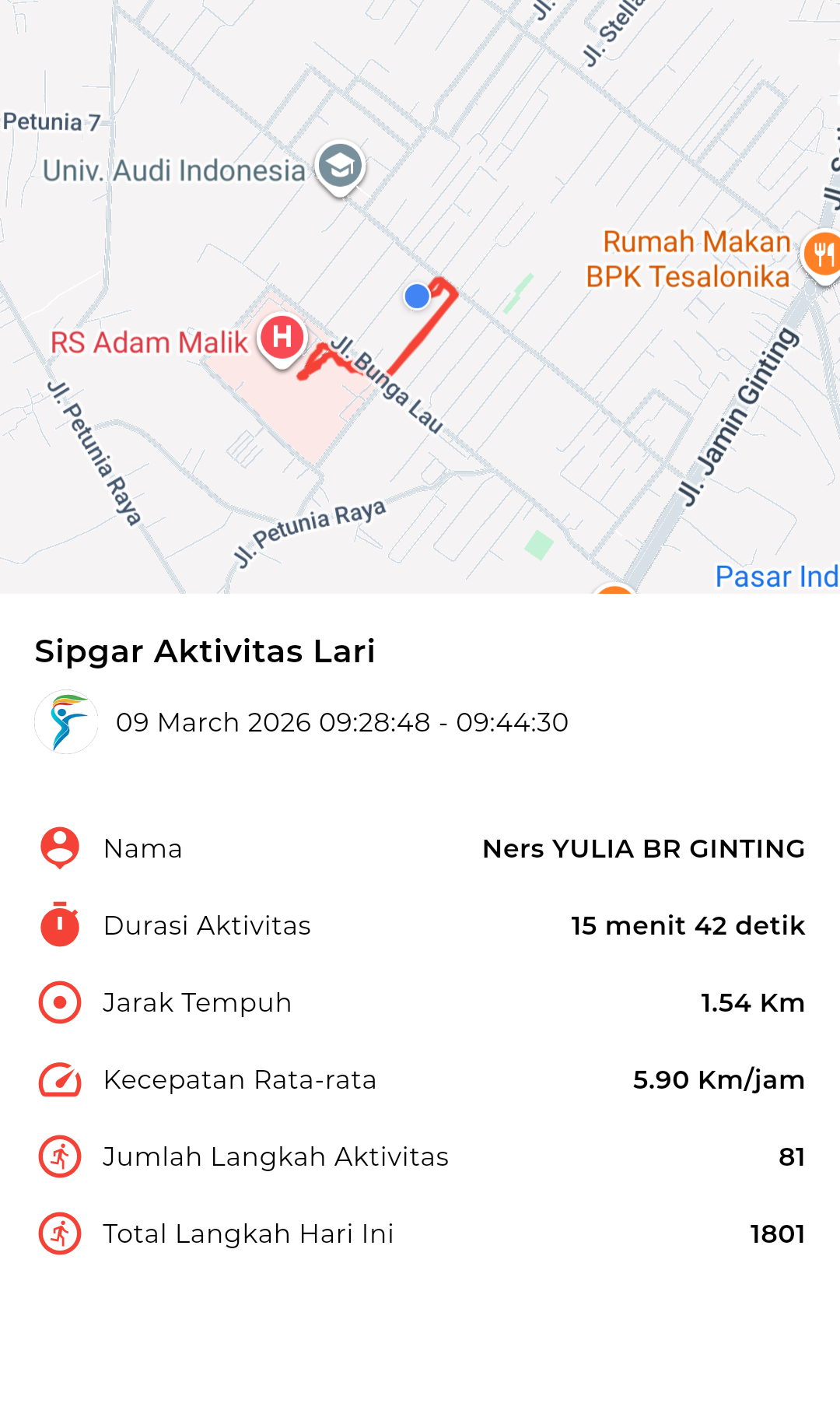Open Rumah Makan BPK Tesalonika restaurant marker
Screen dimensions: 840x1421
[x=821, y=254]
